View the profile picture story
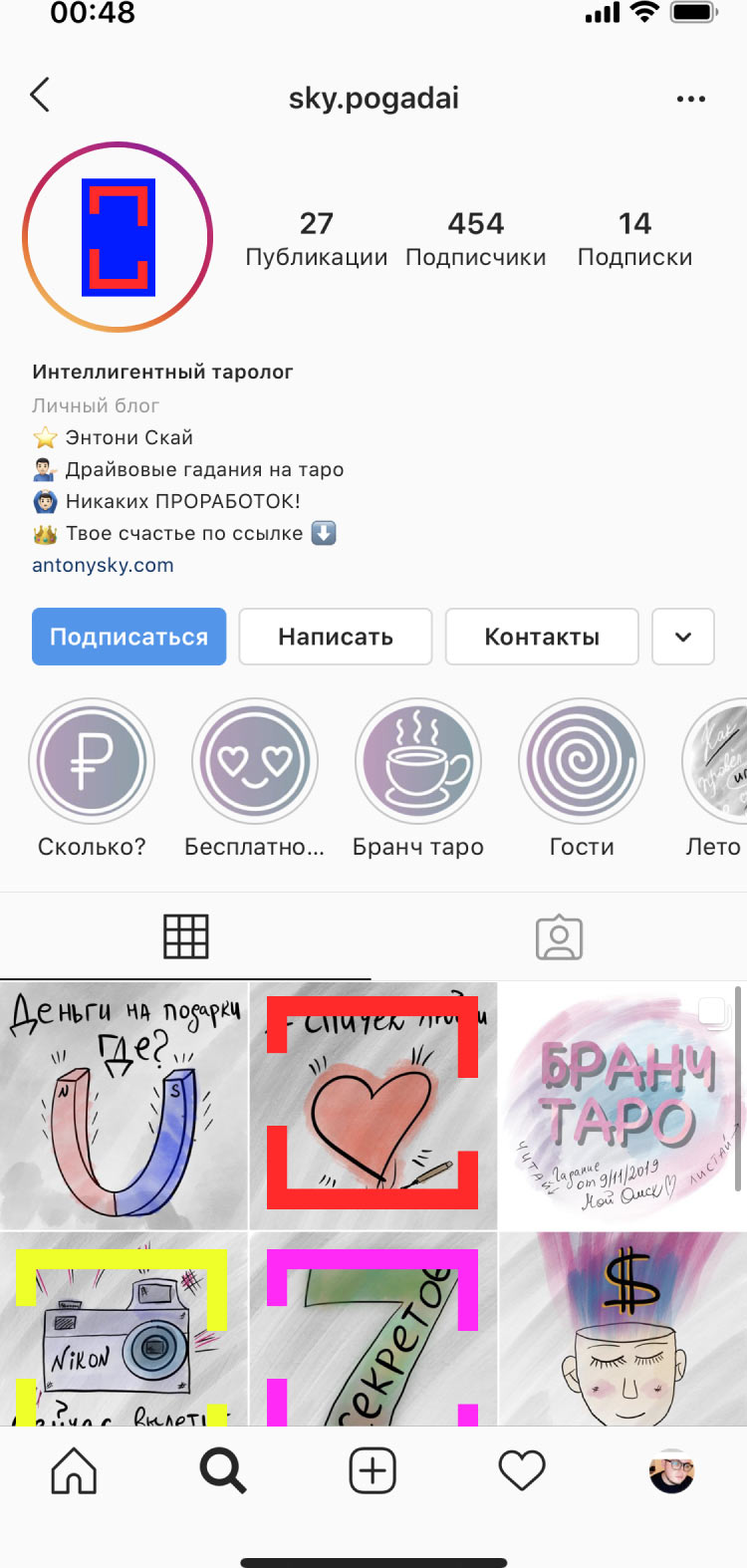This screenshot has width=747, height=1568. tap(118, 237)
